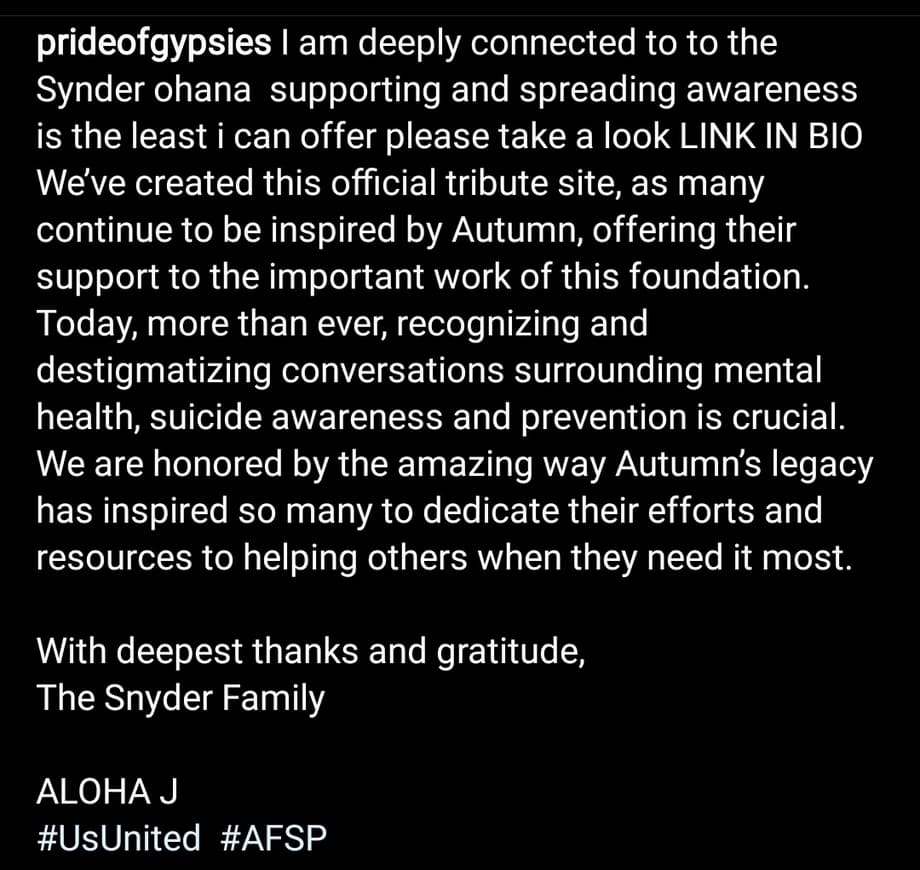The height and width of the screenshot is (870, 920).
Task: Open the #UsUnited hashtag
Action: (x=118, y=837)
